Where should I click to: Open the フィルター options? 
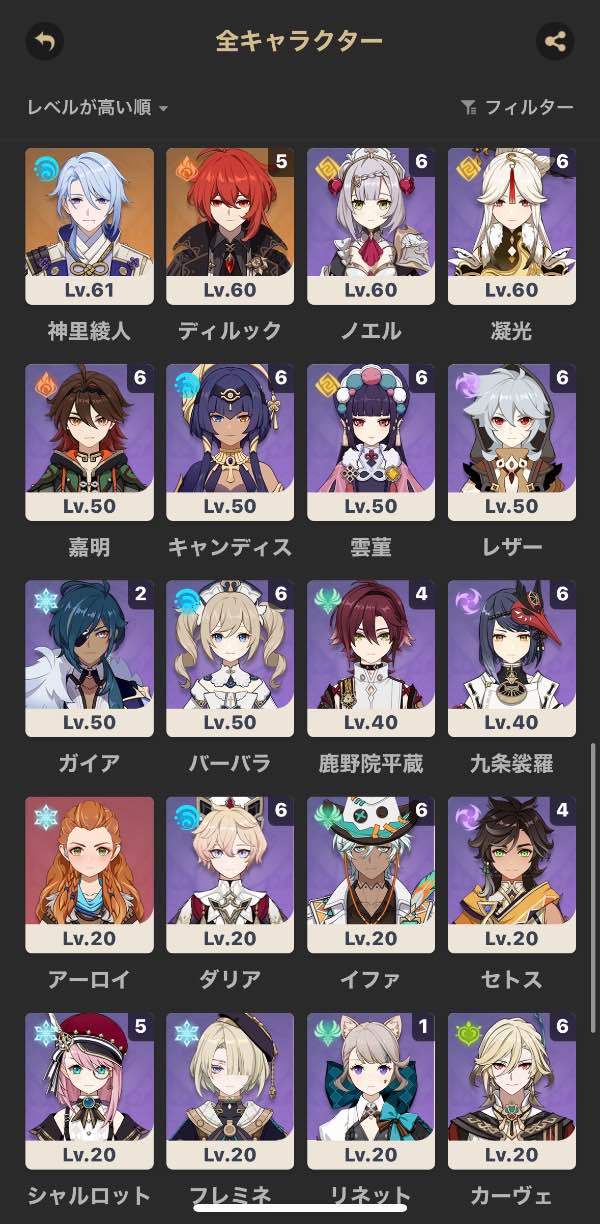coord(517,107)
